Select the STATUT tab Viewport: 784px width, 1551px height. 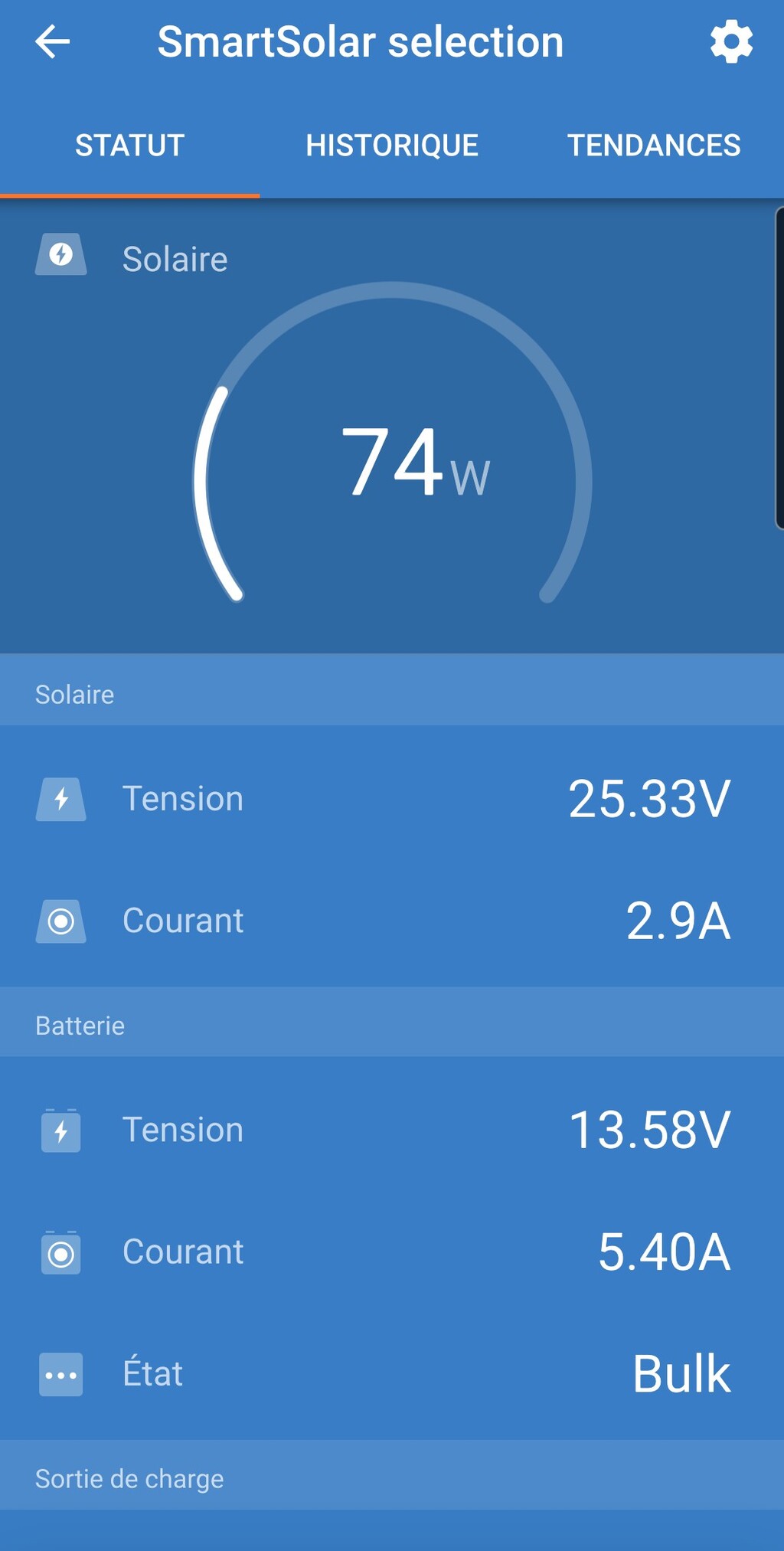[129, 146]
